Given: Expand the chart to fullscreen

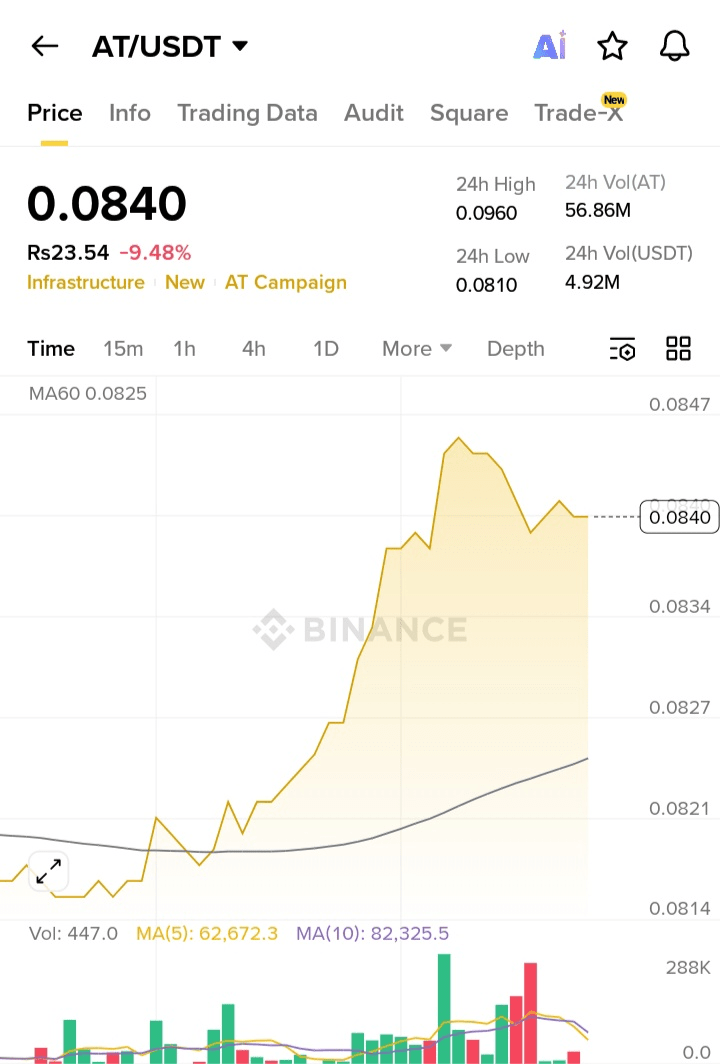Looking at the screenshot, I should (48, 871).
